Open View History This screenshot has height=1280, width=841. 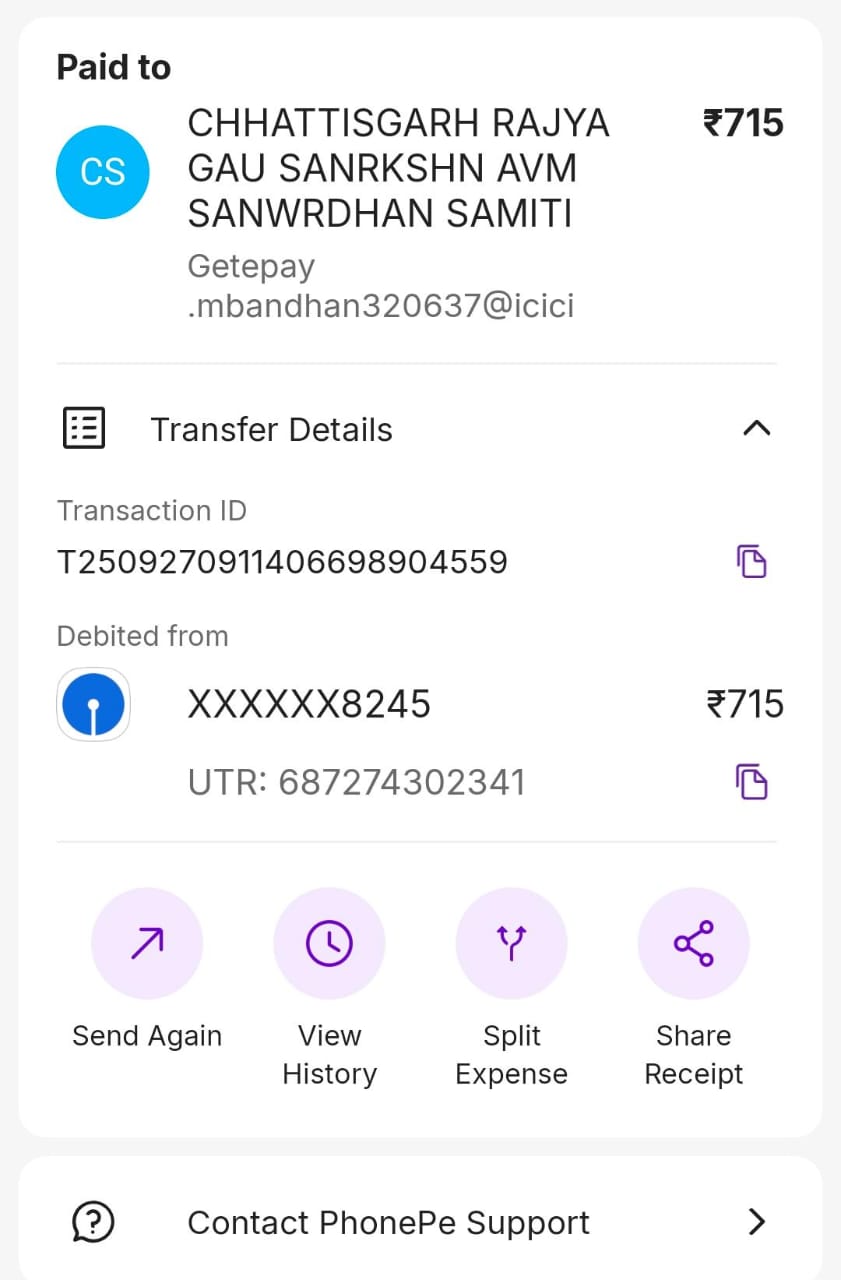click(329, 944)
